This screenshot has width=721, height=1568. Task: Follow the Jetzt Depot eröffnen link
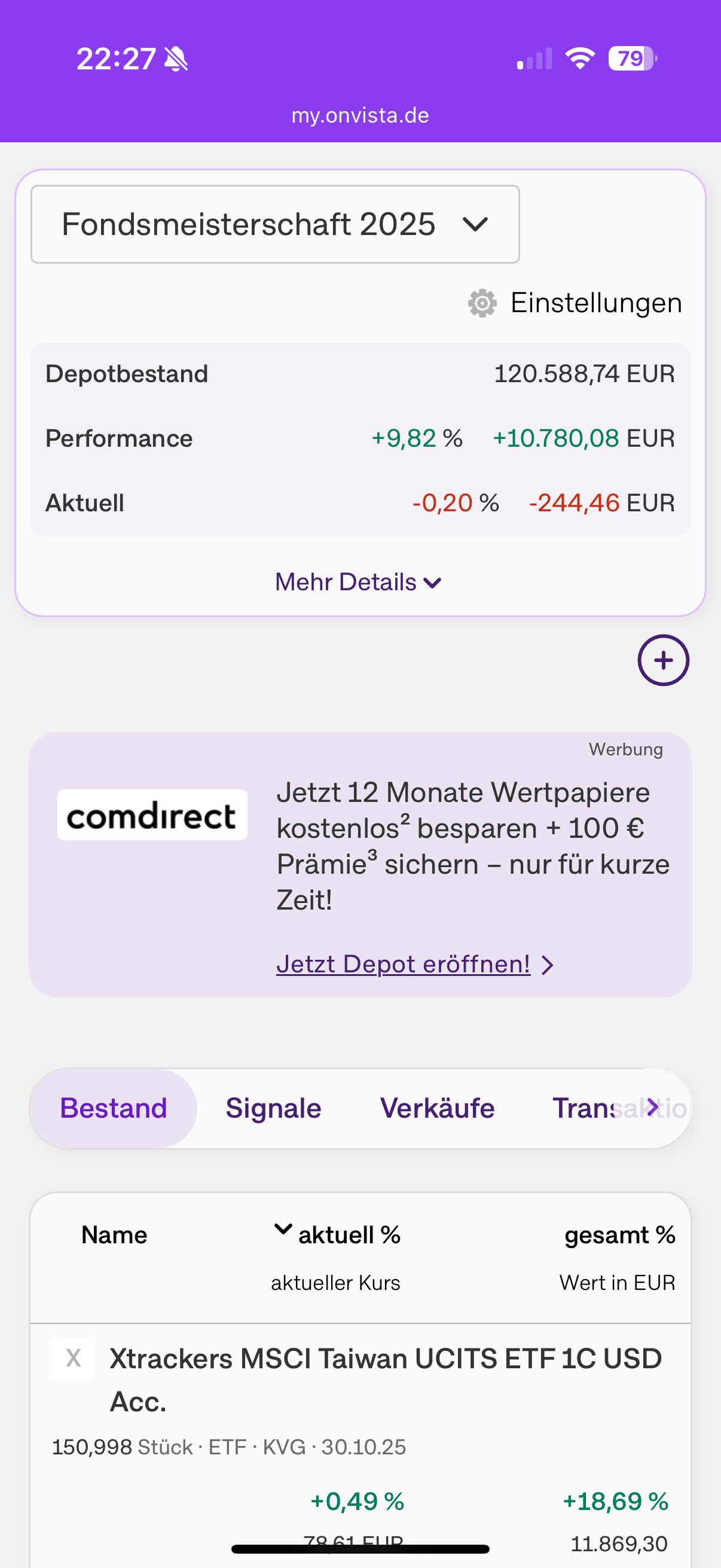404,964
